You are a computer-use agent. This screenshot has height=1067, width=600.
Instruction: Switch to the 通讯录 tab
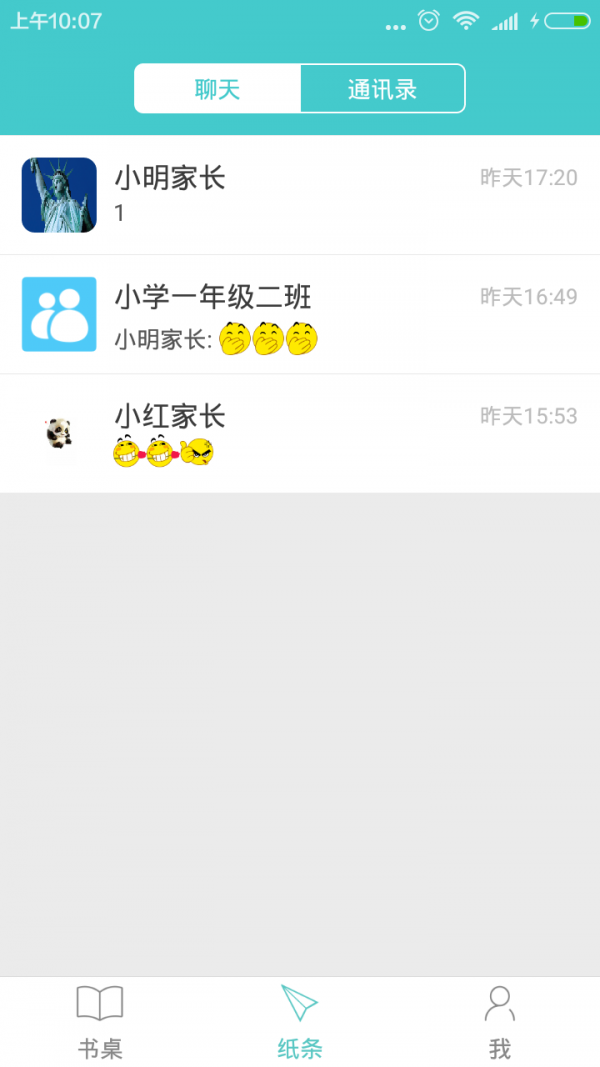pos(382,89)
